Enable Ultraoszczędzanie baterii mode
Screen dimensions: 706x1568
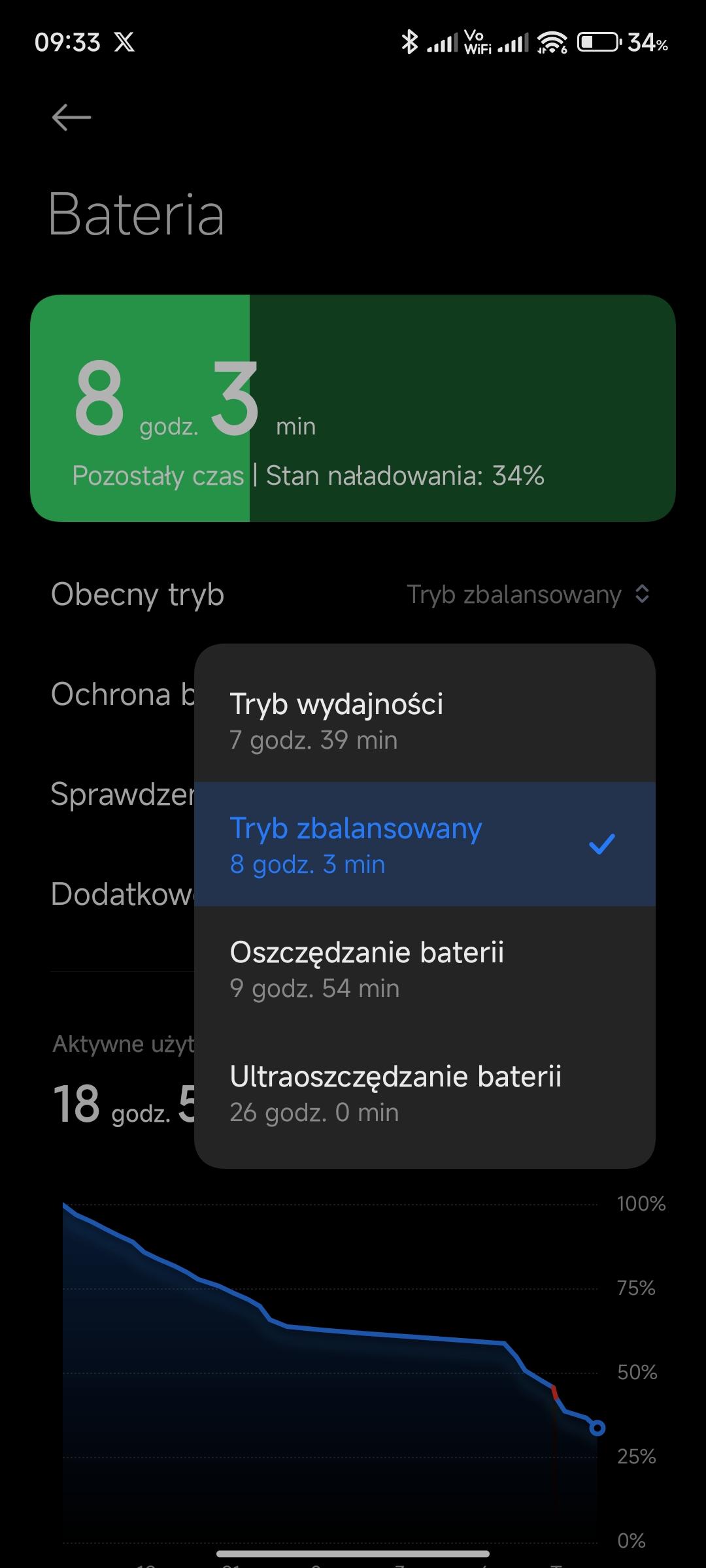click(x=424, y=1092)
